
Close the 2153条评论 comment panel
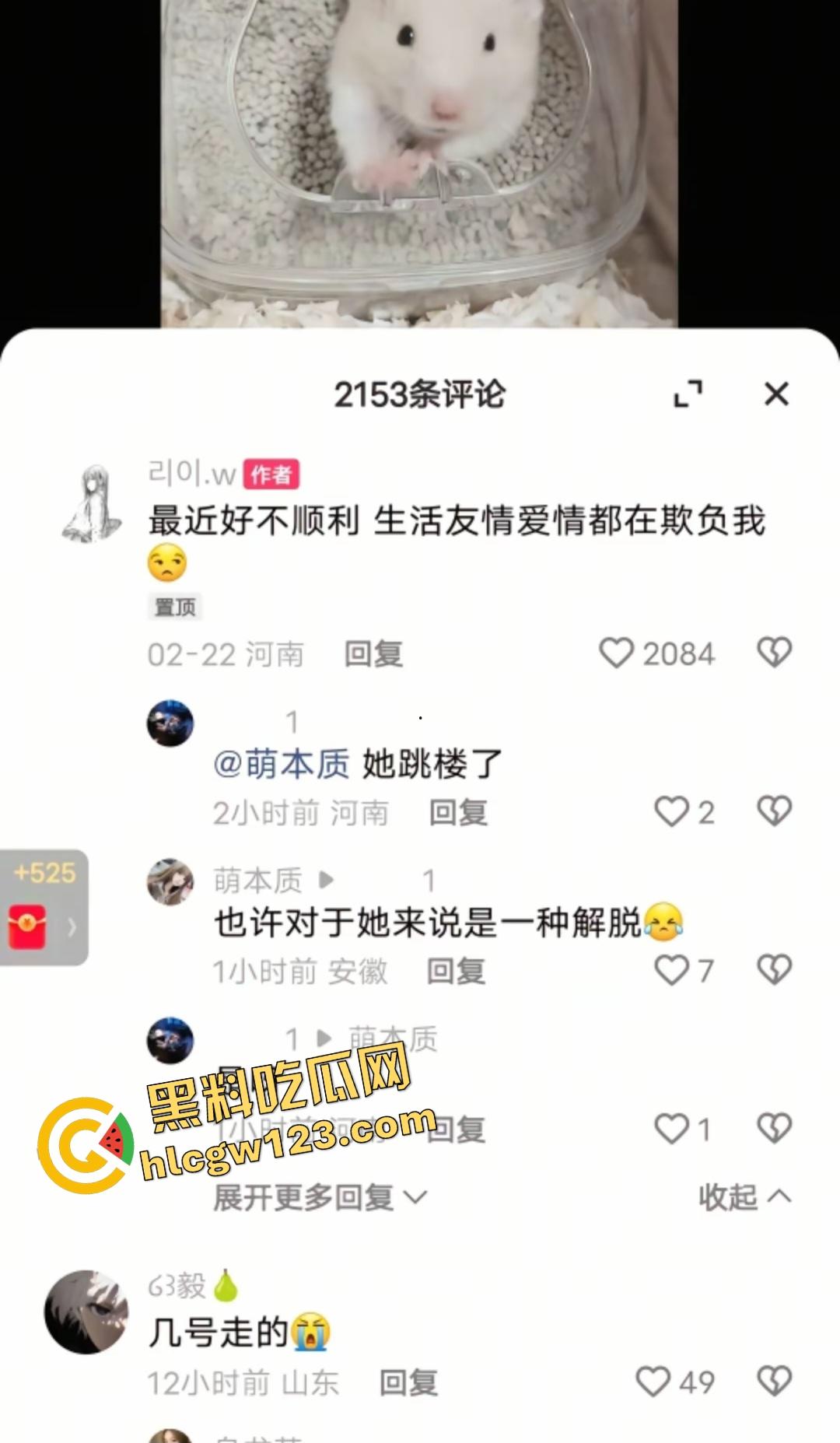click(x=776, y=395)
